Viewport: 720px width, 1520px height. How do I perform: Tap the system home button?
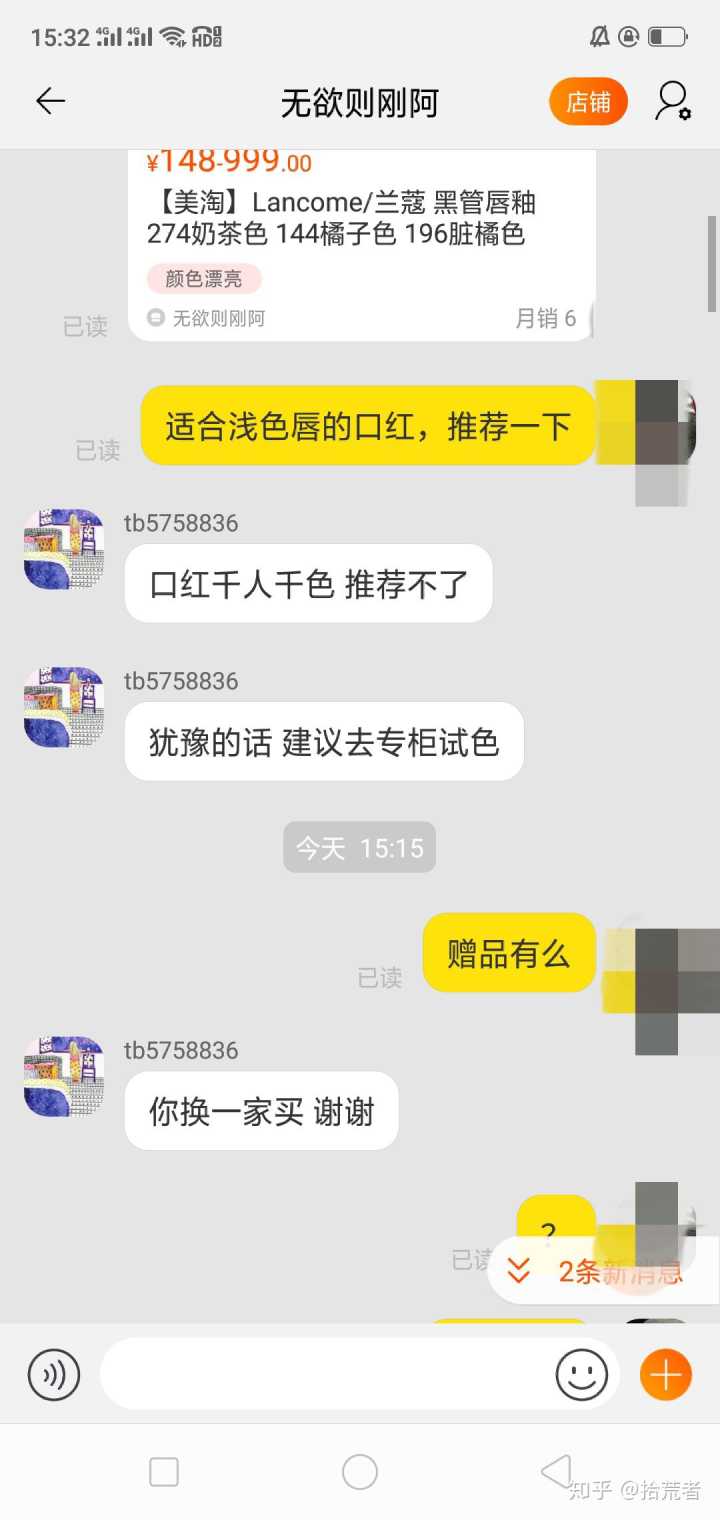coord(360,1471)
